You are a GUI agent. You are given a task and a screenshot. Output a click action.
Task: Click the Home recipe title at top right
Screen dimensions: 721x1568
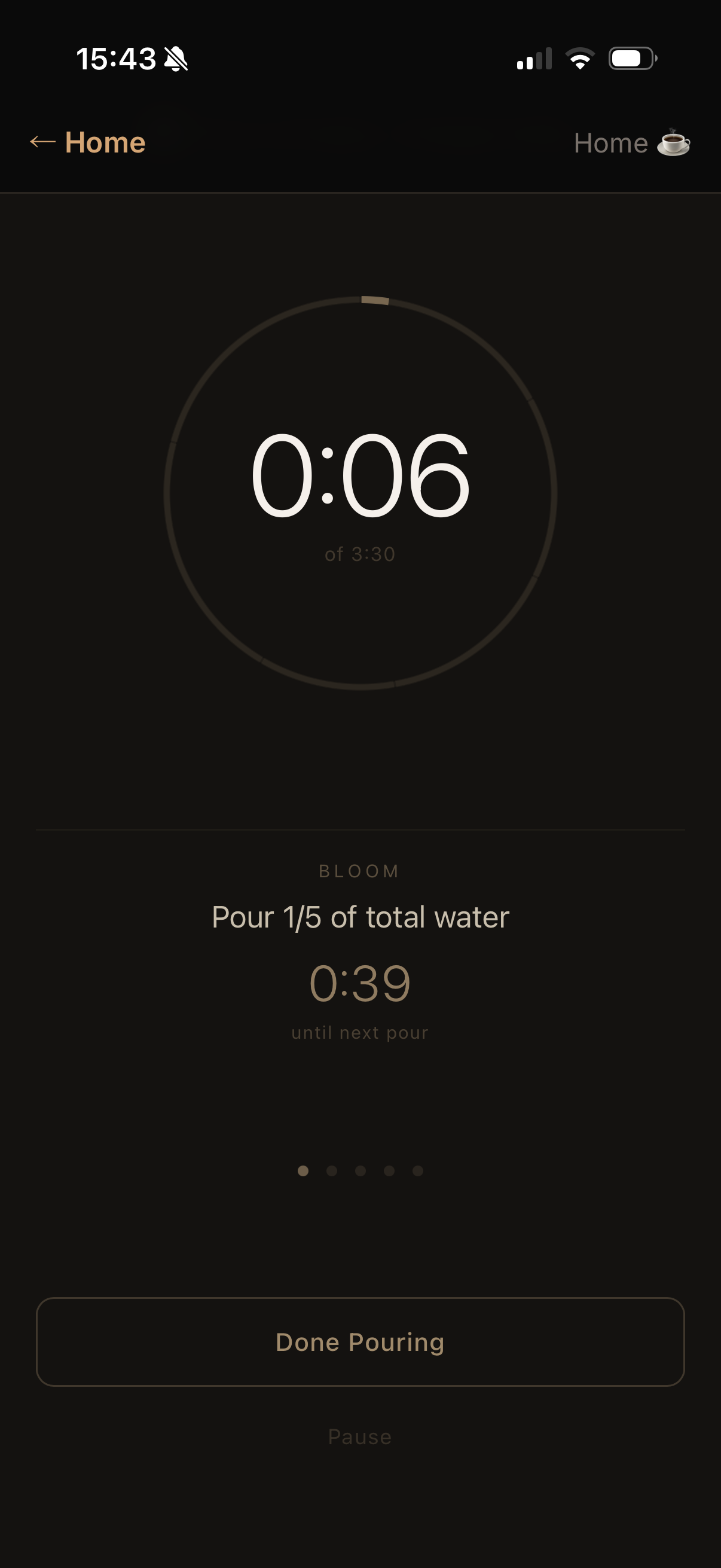coord(611,143)
